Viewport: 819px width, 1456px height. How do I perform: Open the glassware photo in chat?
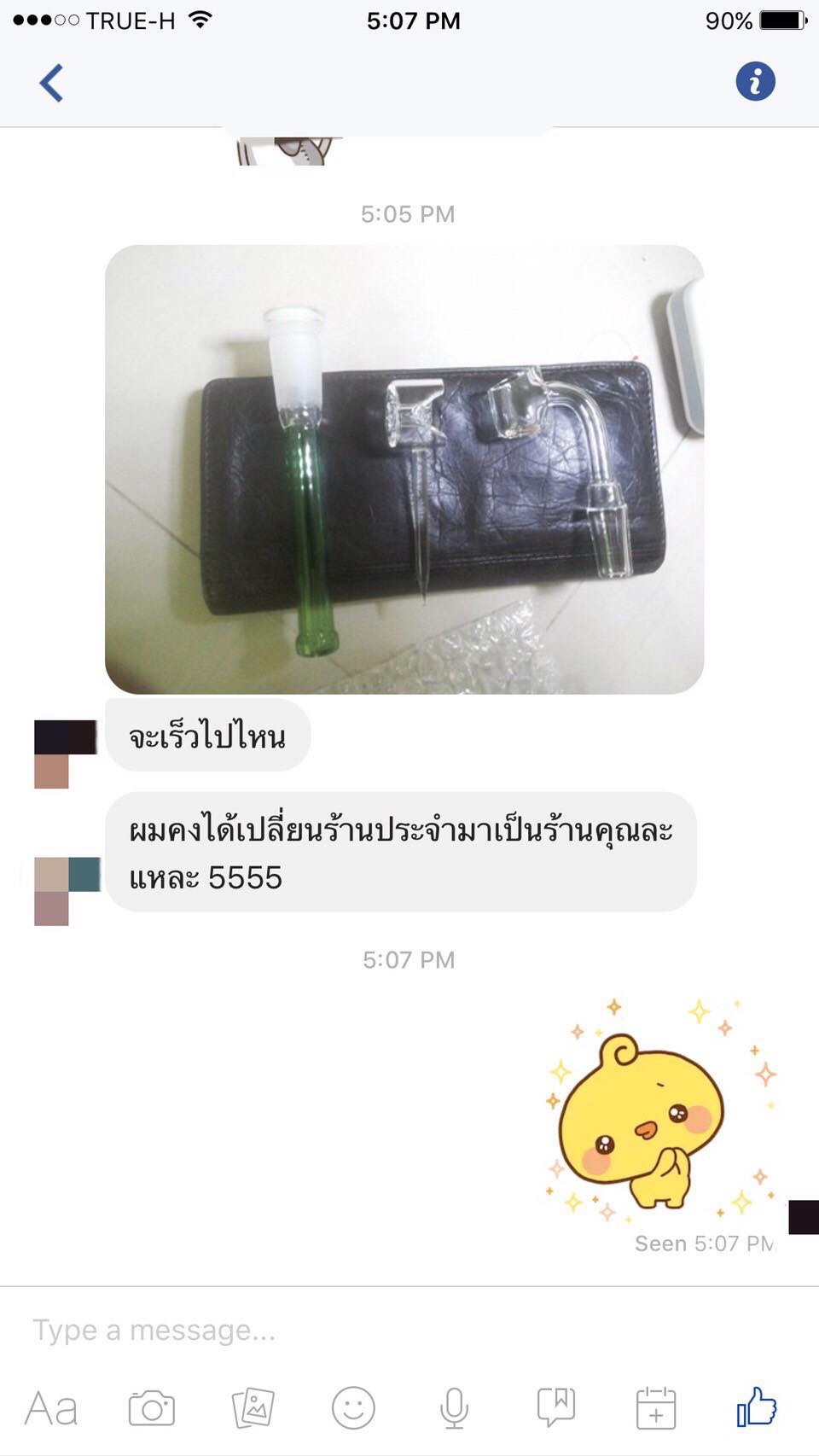[x=404, y=469]
